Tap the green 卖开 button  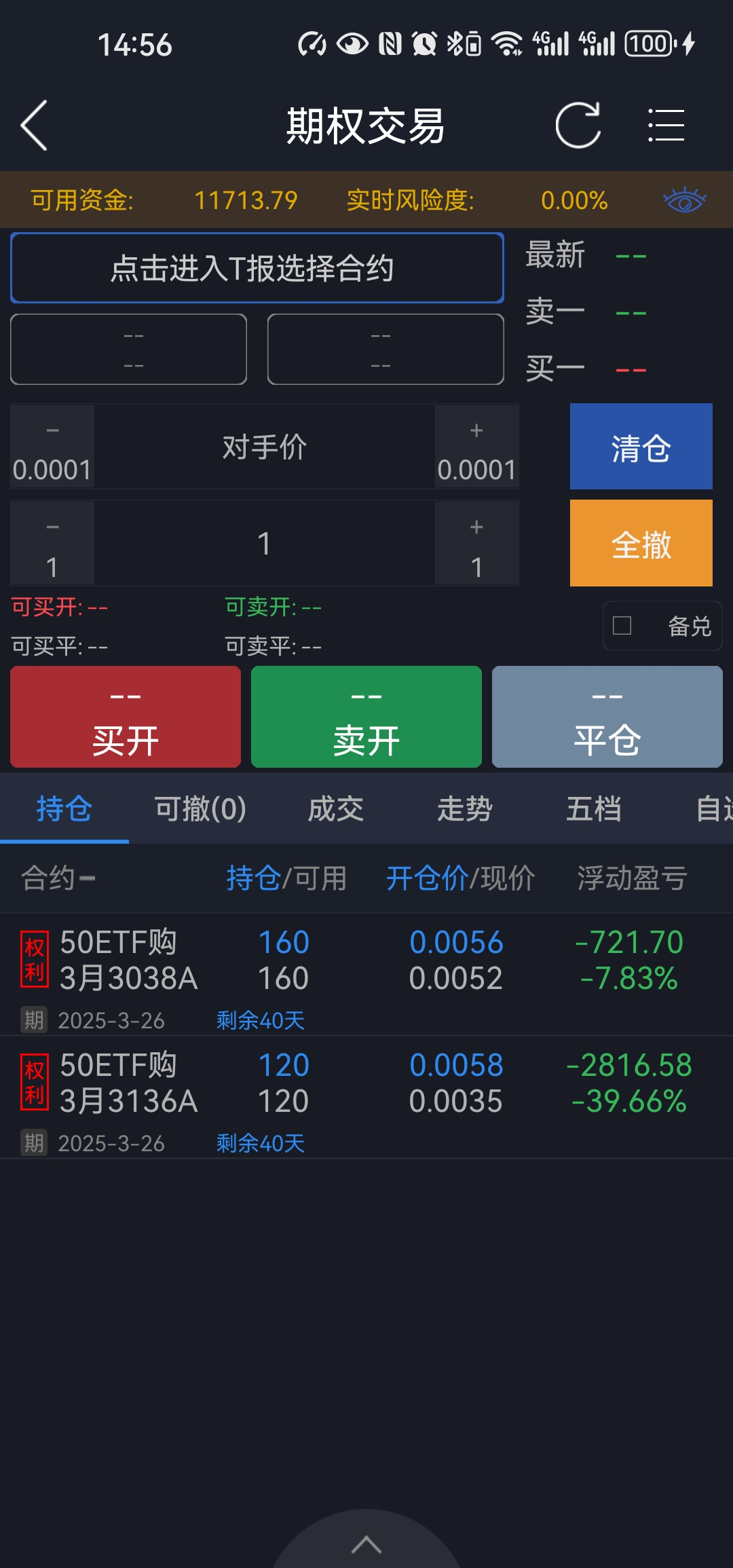click(366, 717)
